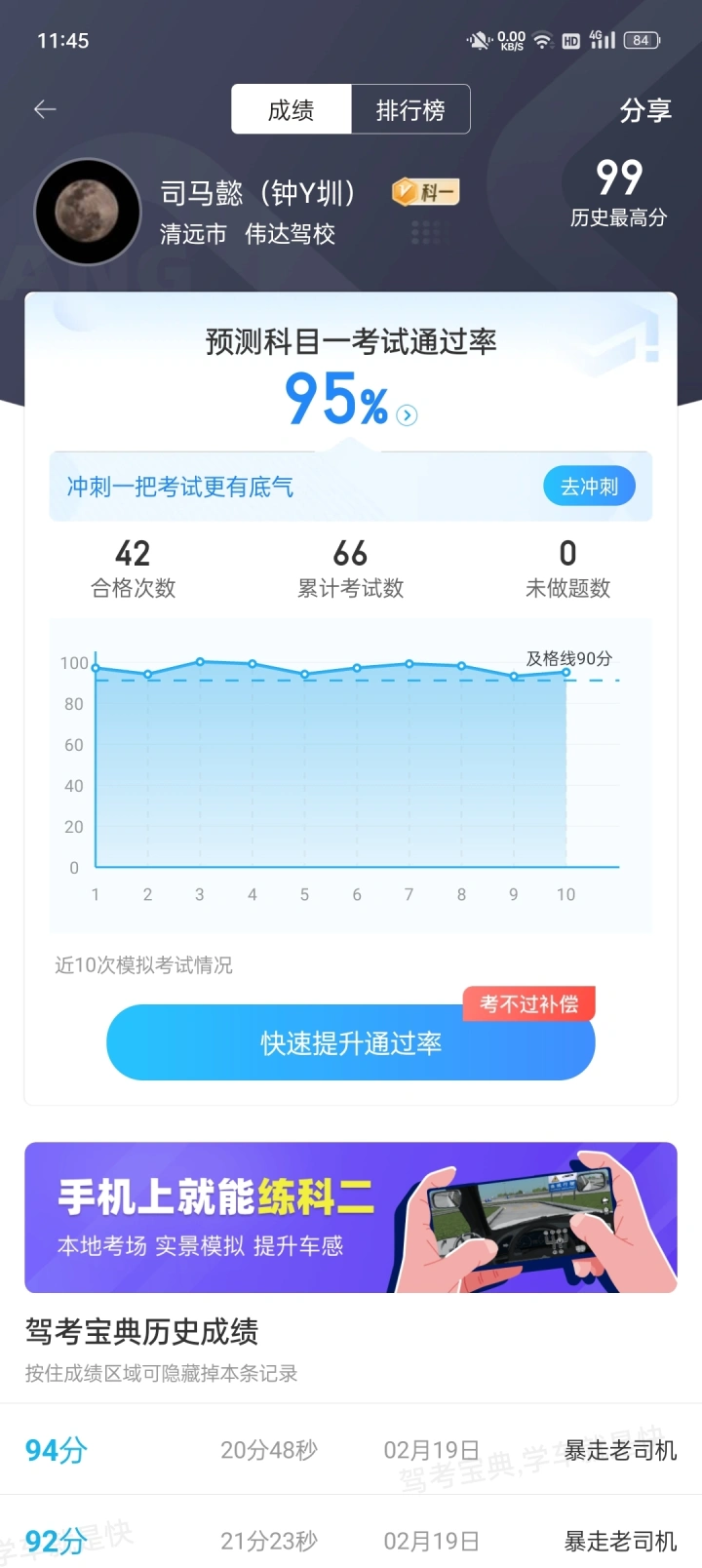The width and height of the screenshot is (702, 1568).
Task: Open the moon profile avatar
Action: (x=88, y=212)
